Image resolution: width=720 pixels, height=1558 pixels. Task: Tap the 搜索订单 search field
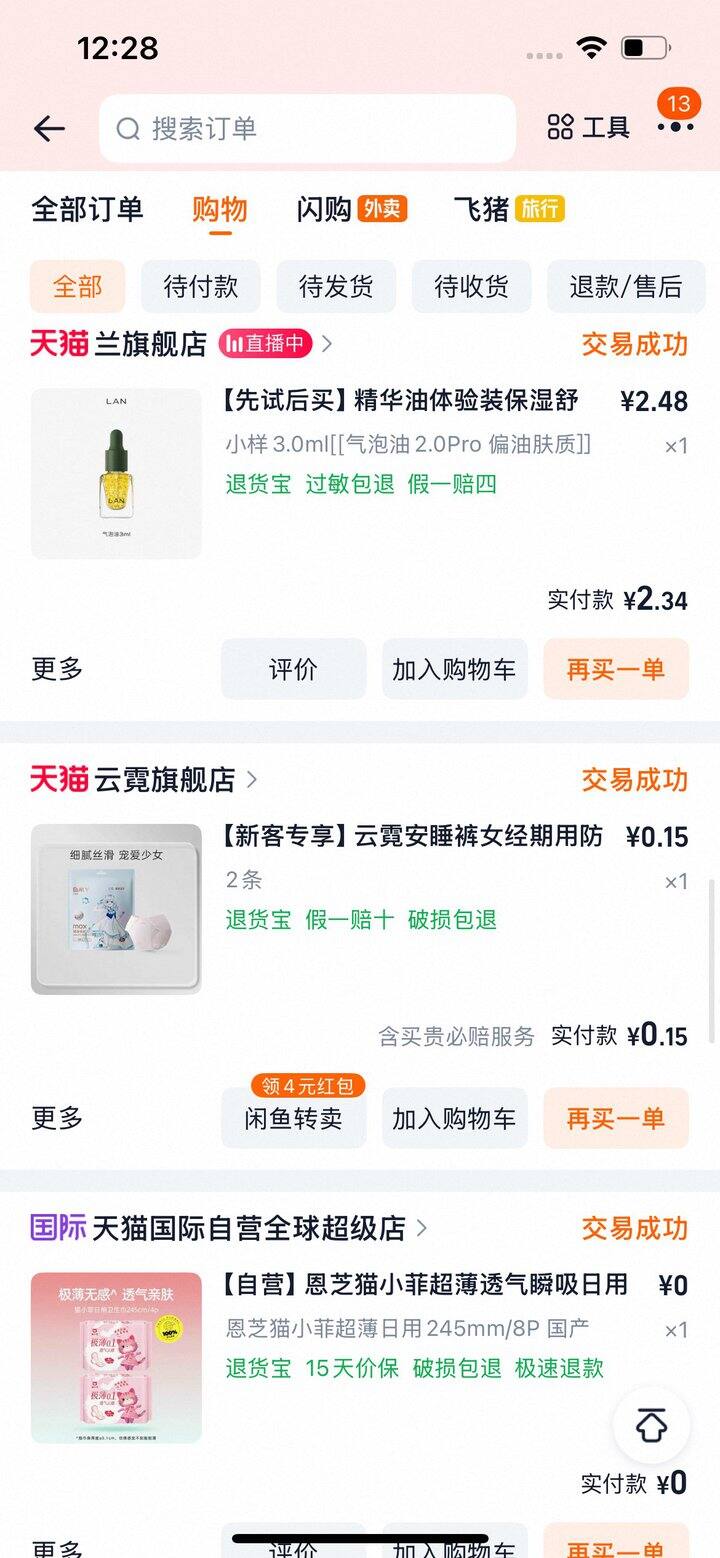click(307, 128)
